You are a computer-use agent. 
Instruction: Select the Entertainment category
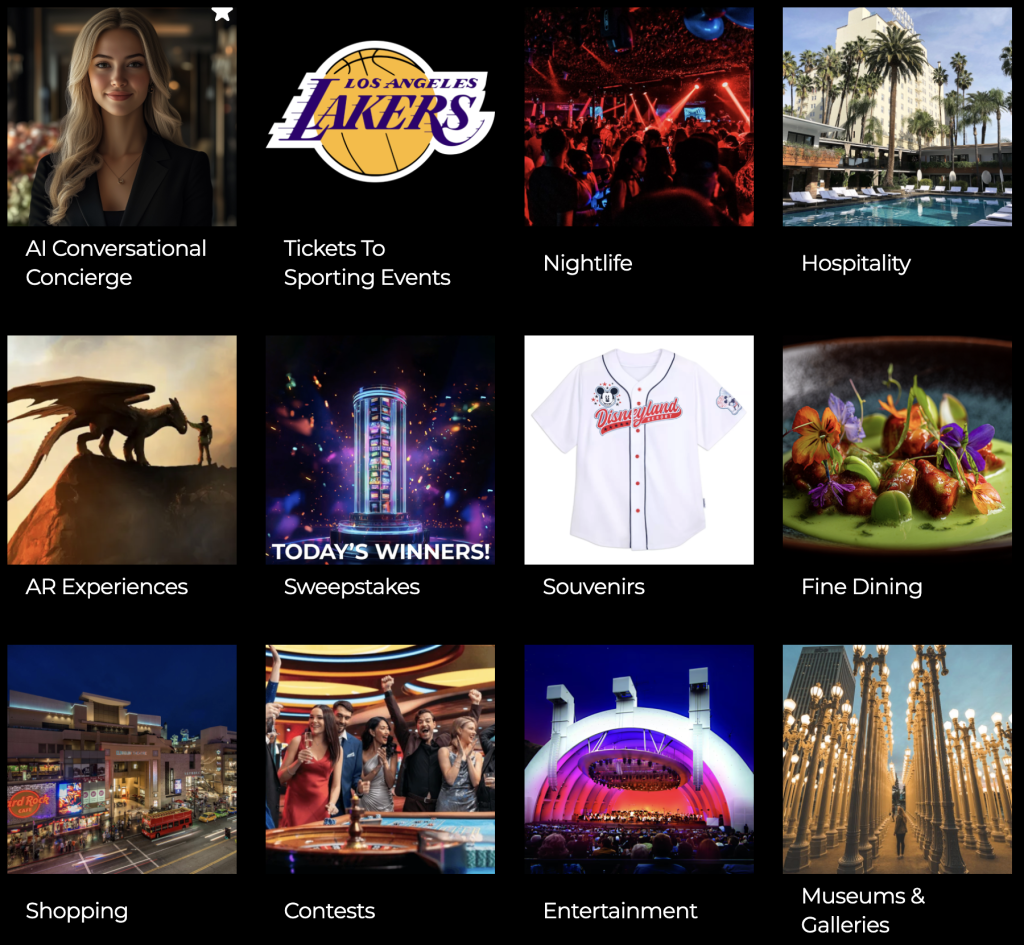[638, 759]
